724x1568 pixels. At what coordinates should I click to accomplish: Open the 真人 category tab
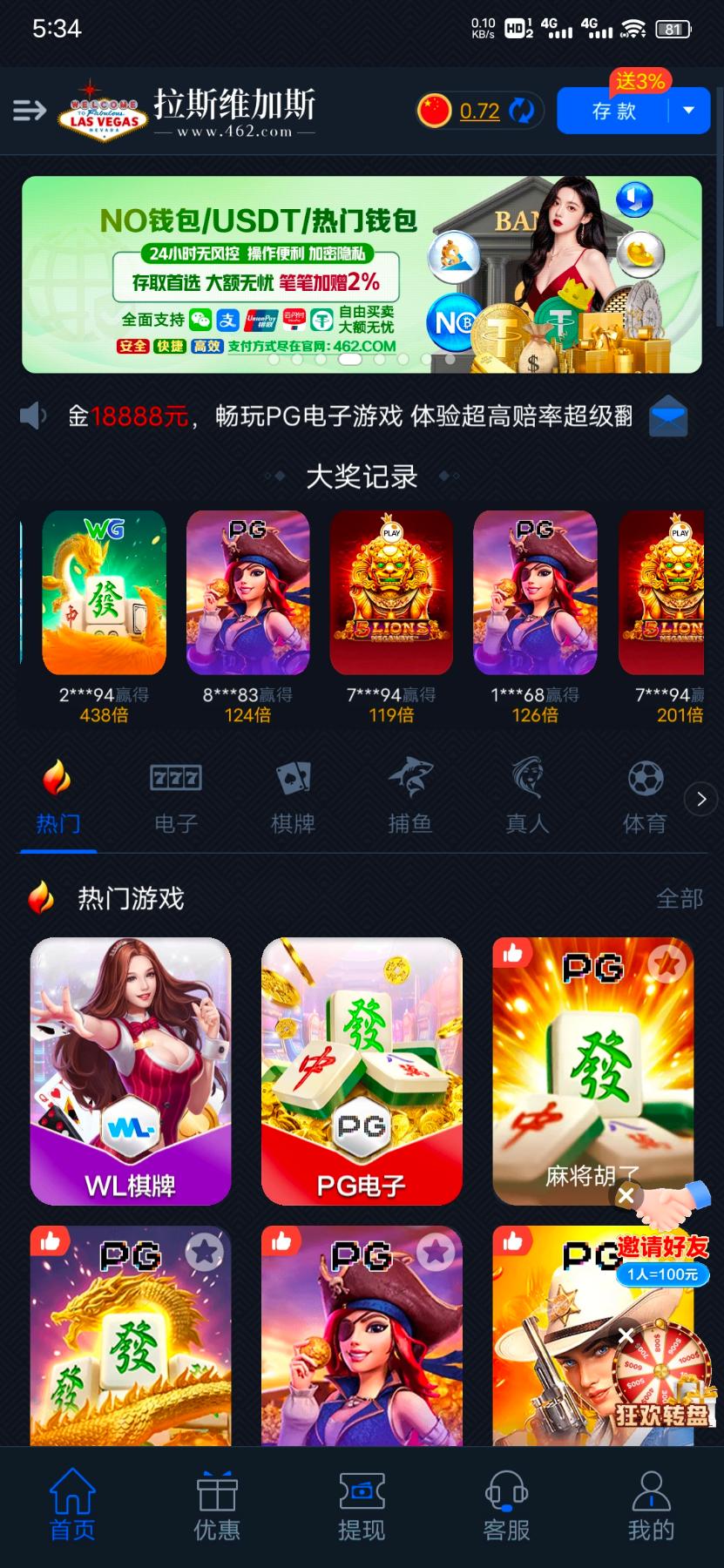[527, 797]
